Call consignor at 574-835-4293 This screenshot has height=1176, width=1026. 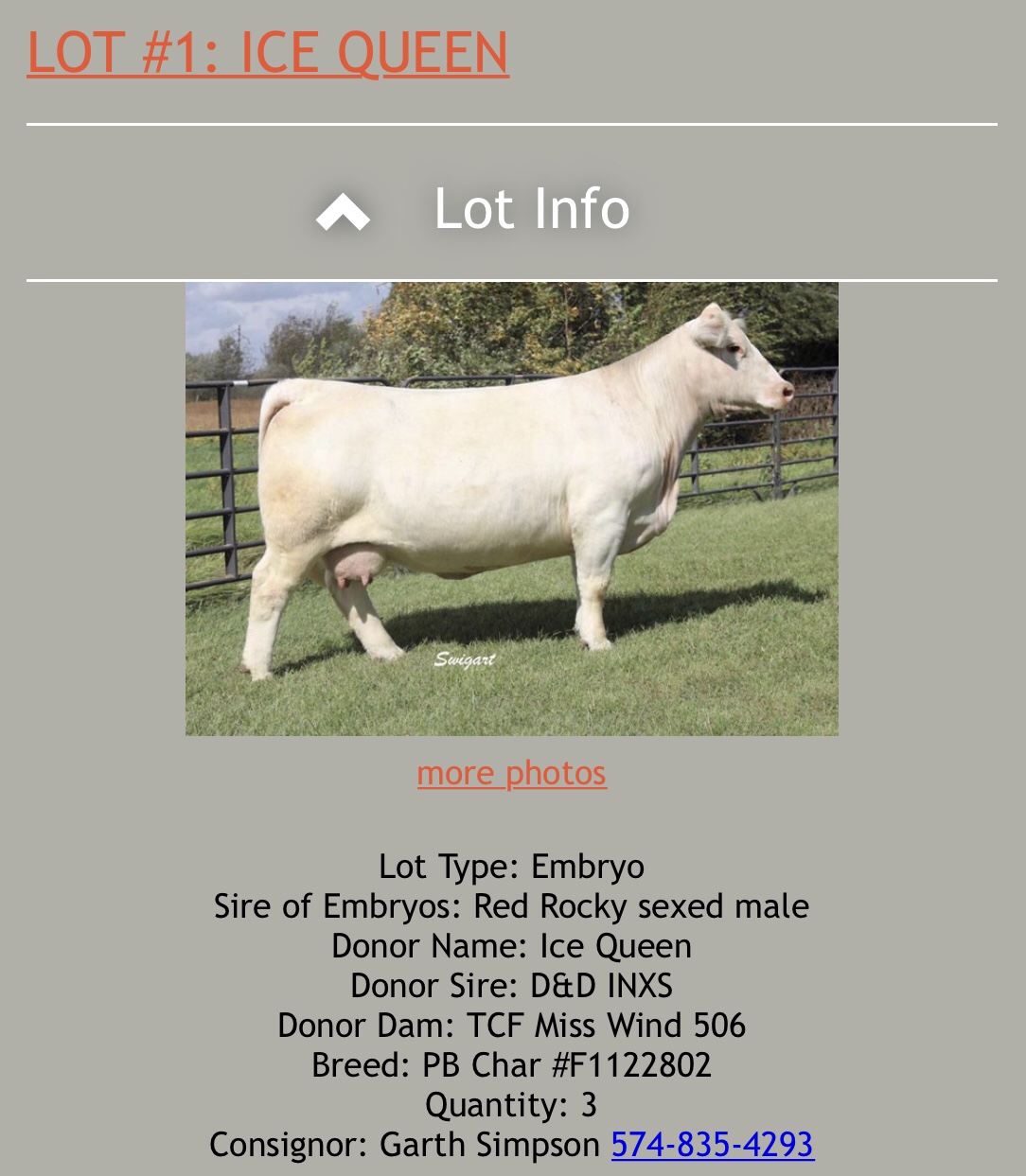(x=712, y=1144)
